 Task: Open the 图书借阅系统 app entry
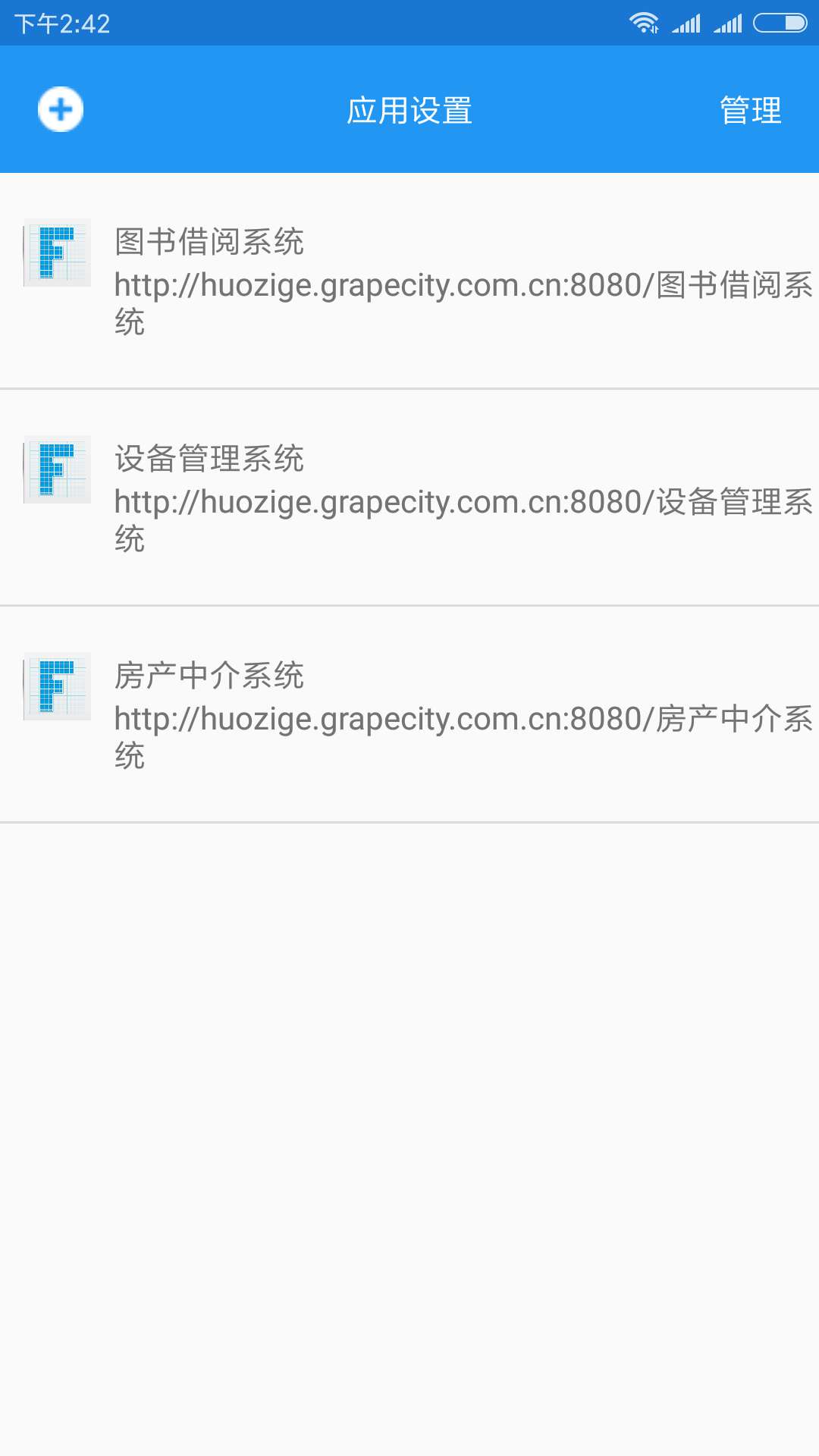click(x=409, y=281)
